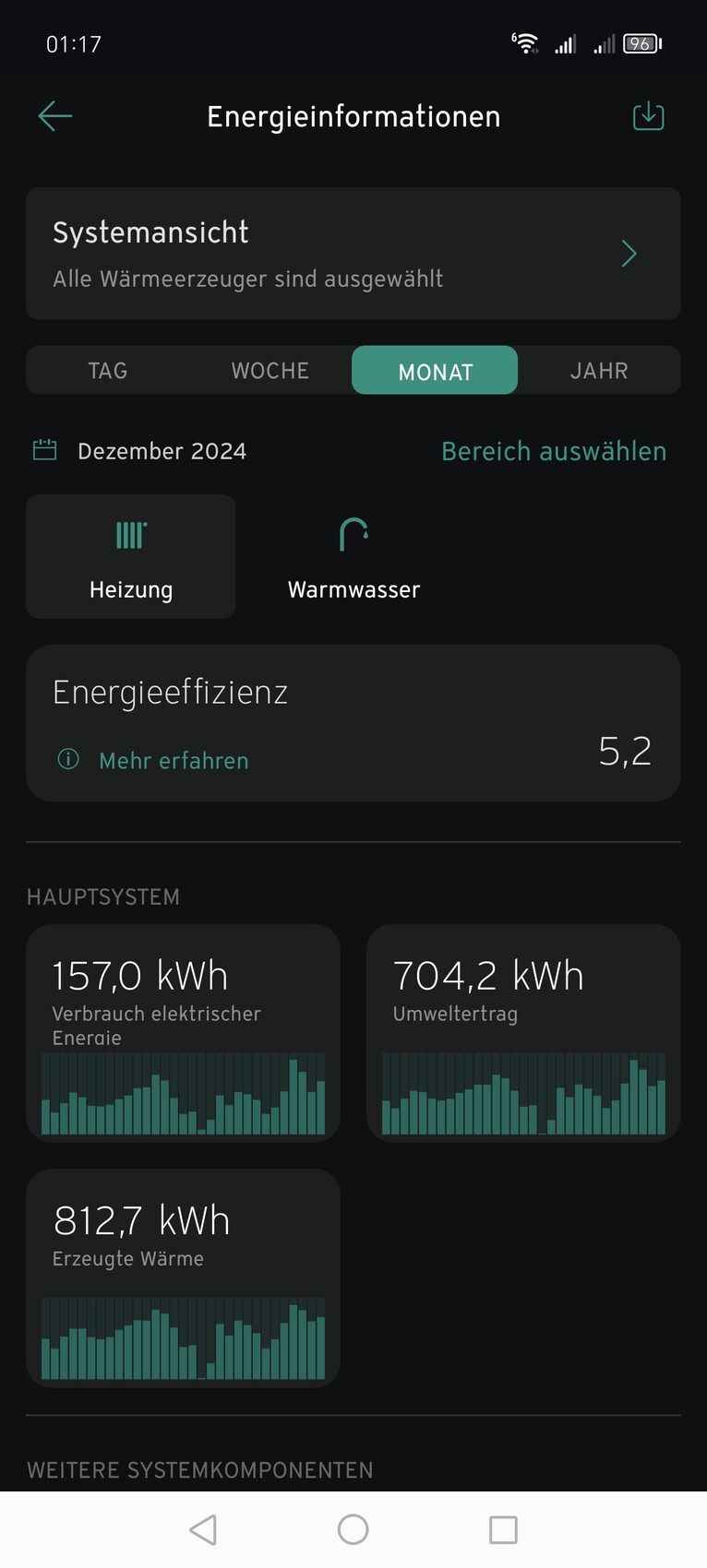Show Warmwasser energy data

point(353,556)
